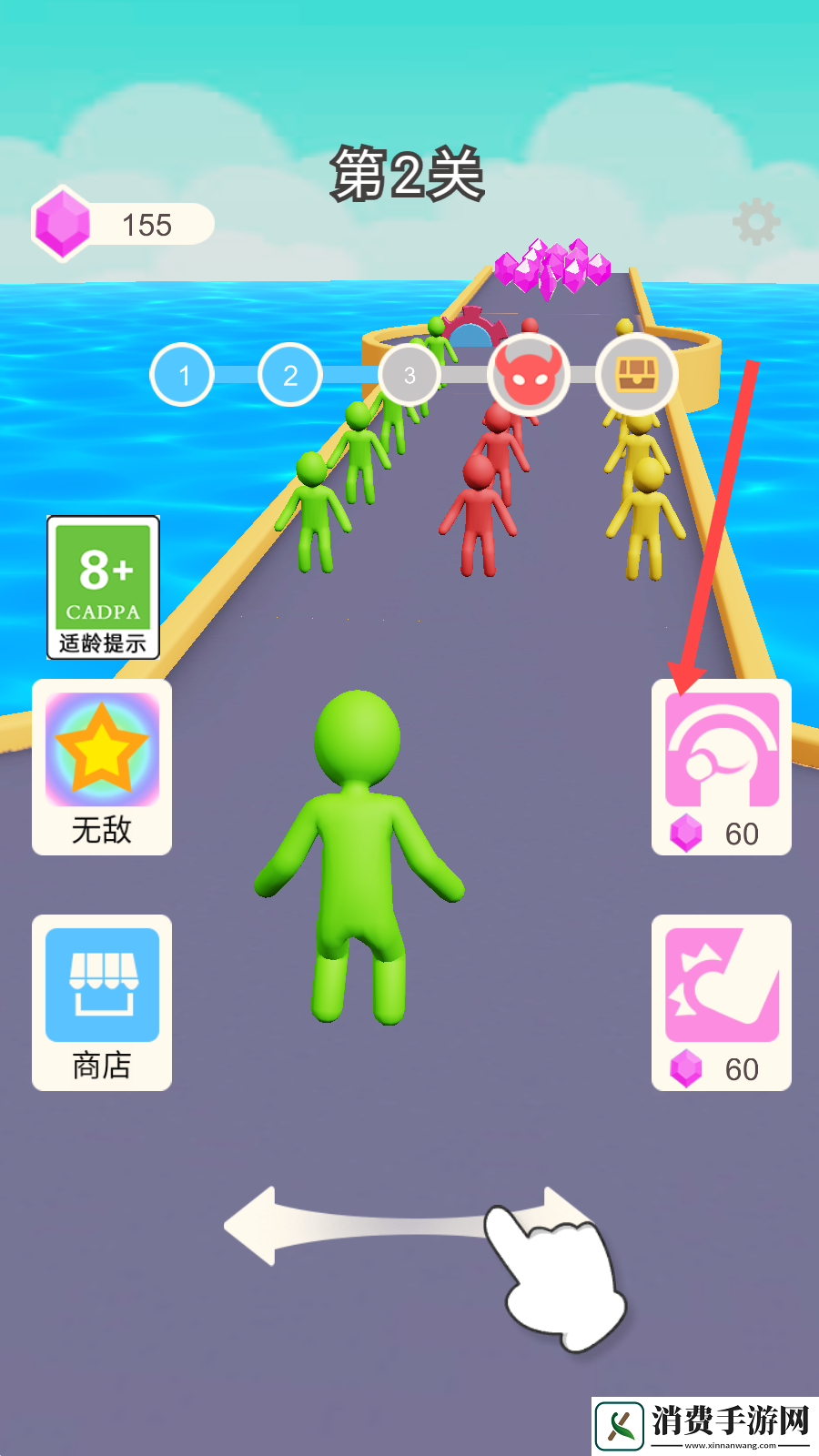Open the settings gear
Screen dimensions: 819x1456
click(756, 222)
